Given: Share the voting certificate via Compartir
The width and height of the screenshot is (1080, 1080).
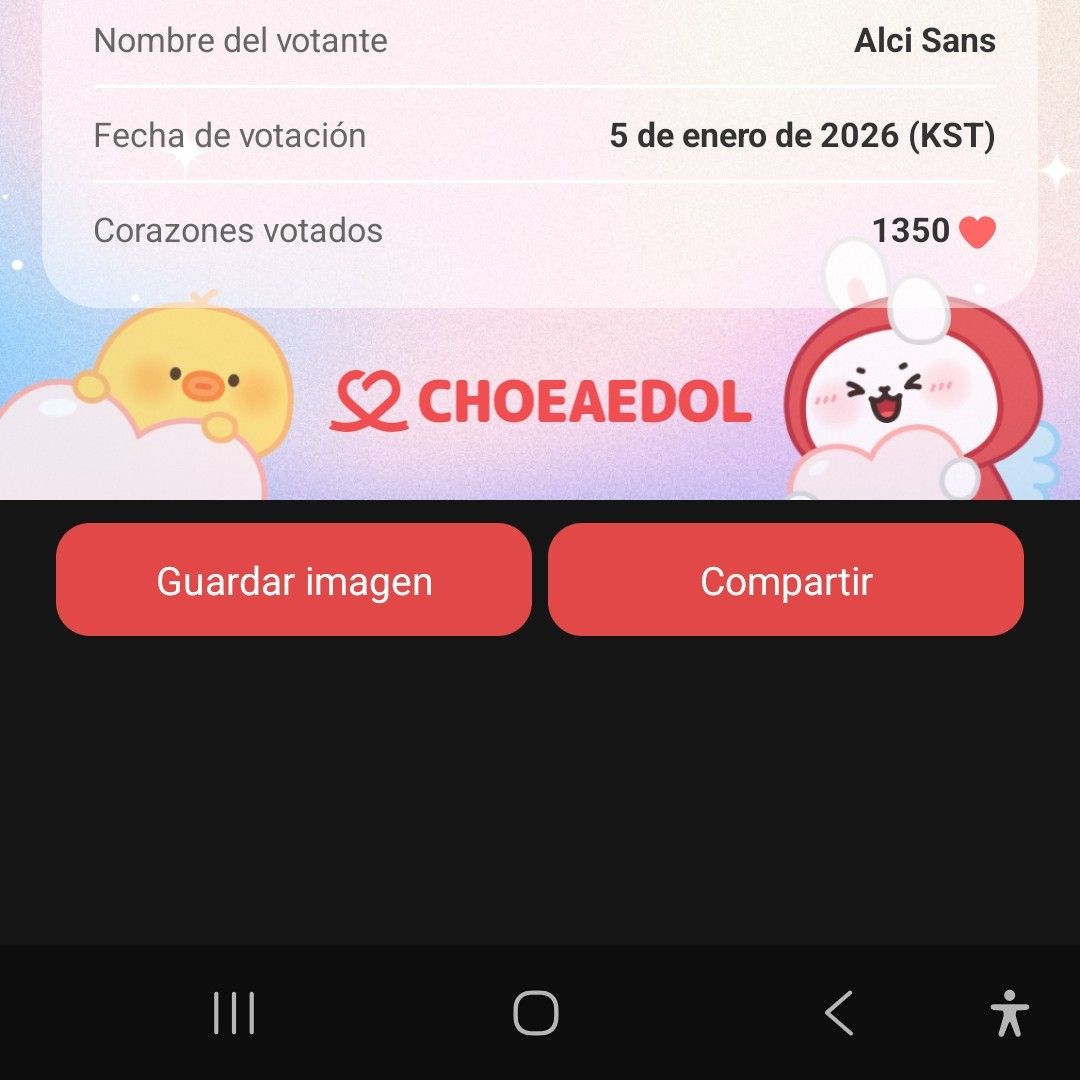Looking at the screenshot, I should 786,580.
